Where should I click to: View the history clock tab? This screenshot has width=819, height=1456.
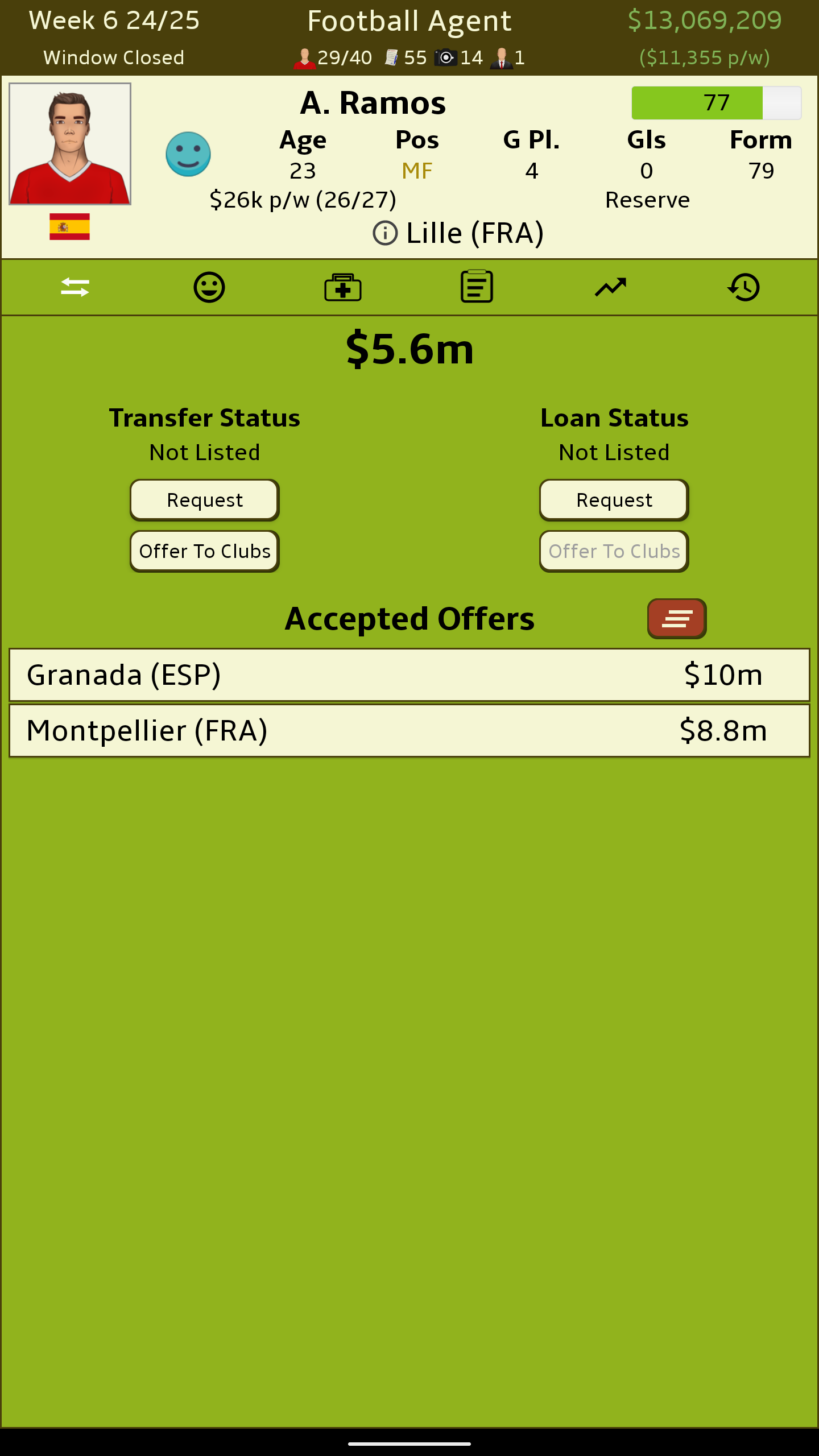click(x=744, y=287)
